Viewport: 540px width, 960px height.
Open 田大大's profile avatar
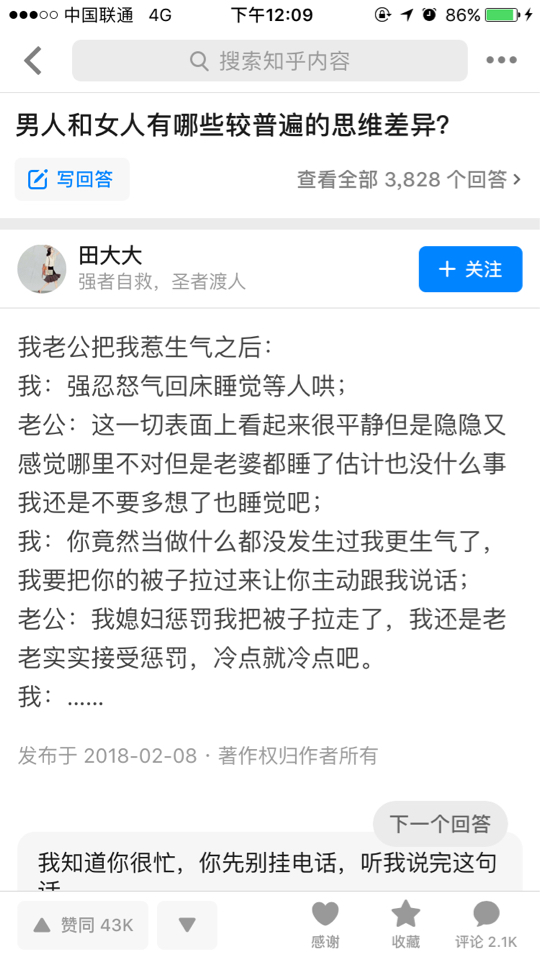point(42,269)
